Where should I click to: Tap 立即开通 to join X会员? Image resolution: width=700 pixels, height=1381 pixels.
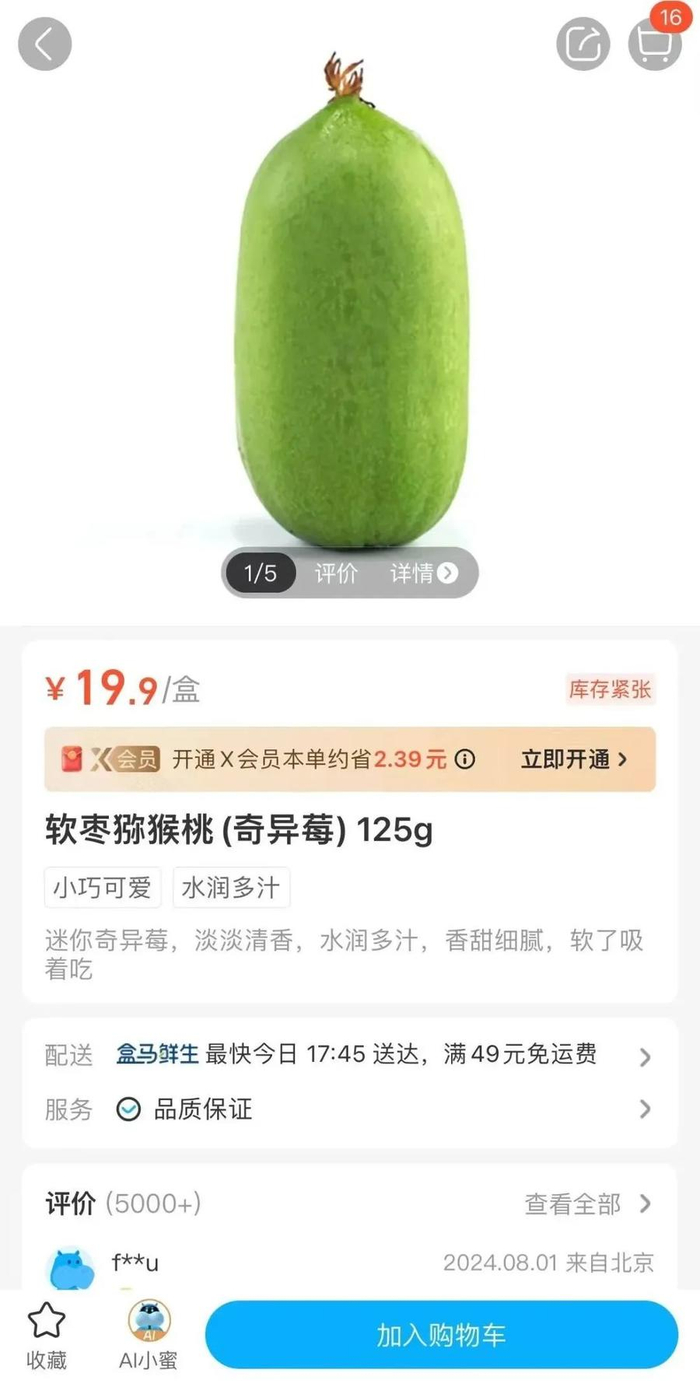tap(574, 759)
